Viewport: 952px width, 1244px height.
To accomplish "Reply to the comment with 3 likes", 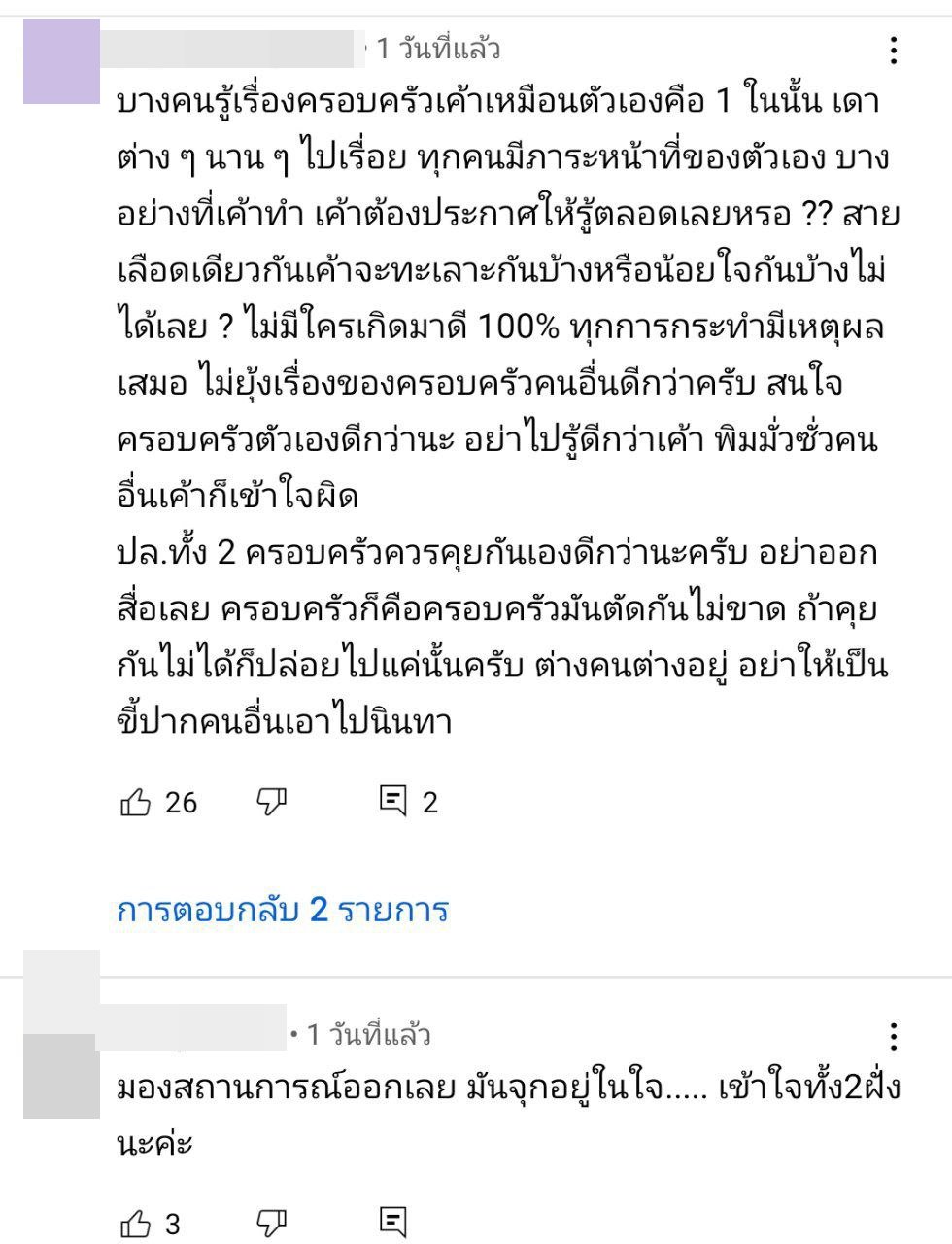I will point(392,1224).
